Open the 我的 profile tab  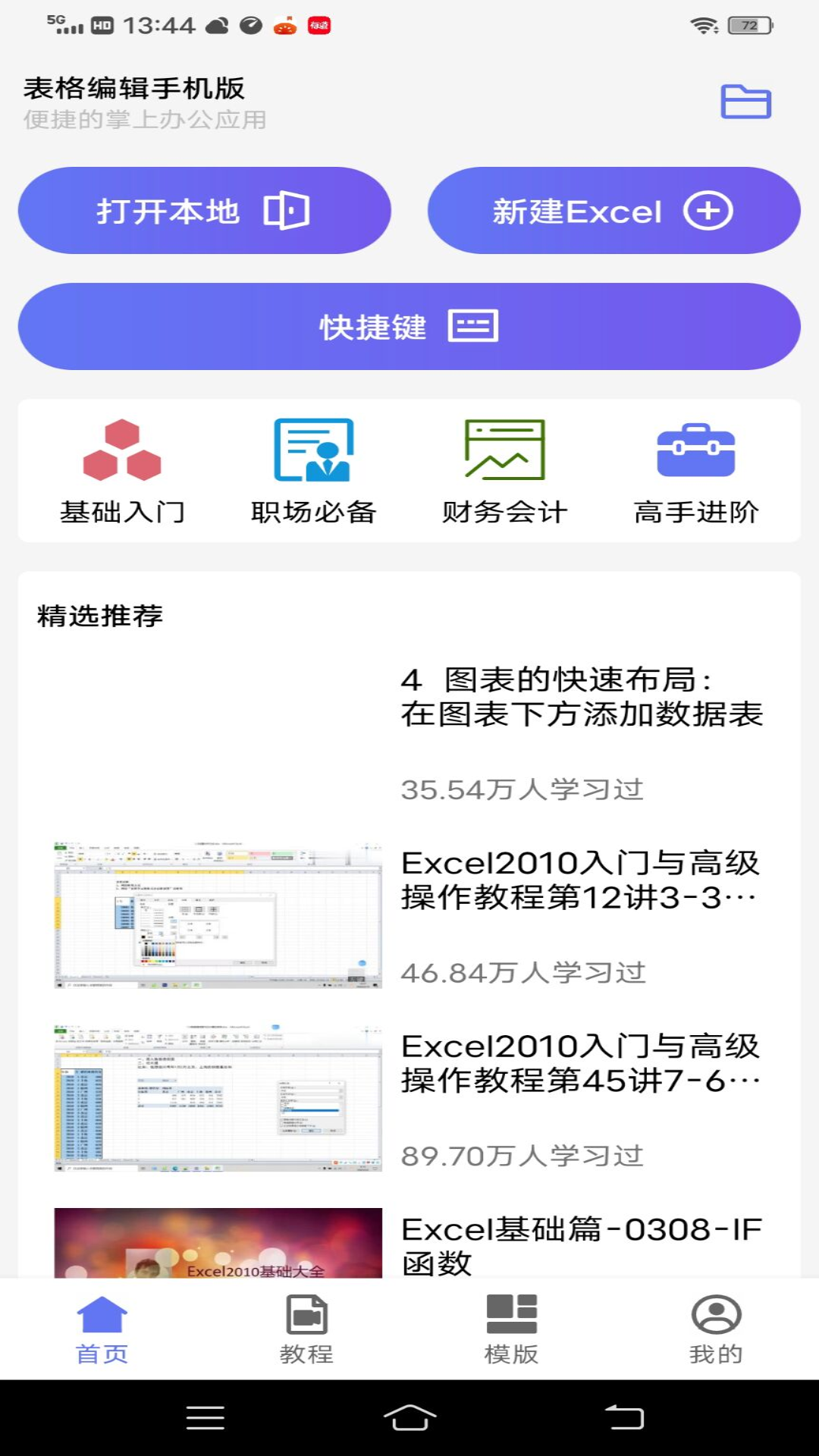(716, 1329)
